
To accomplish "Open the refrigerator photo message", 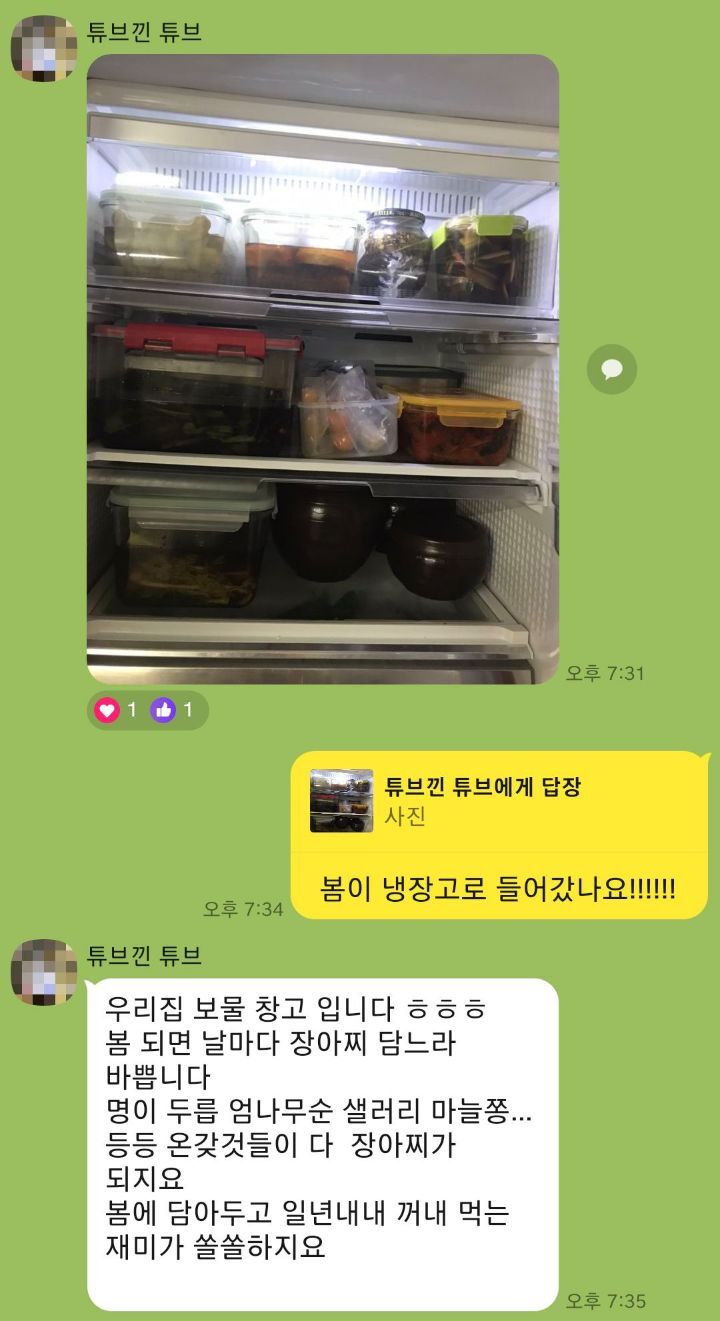I will [322, 368].
